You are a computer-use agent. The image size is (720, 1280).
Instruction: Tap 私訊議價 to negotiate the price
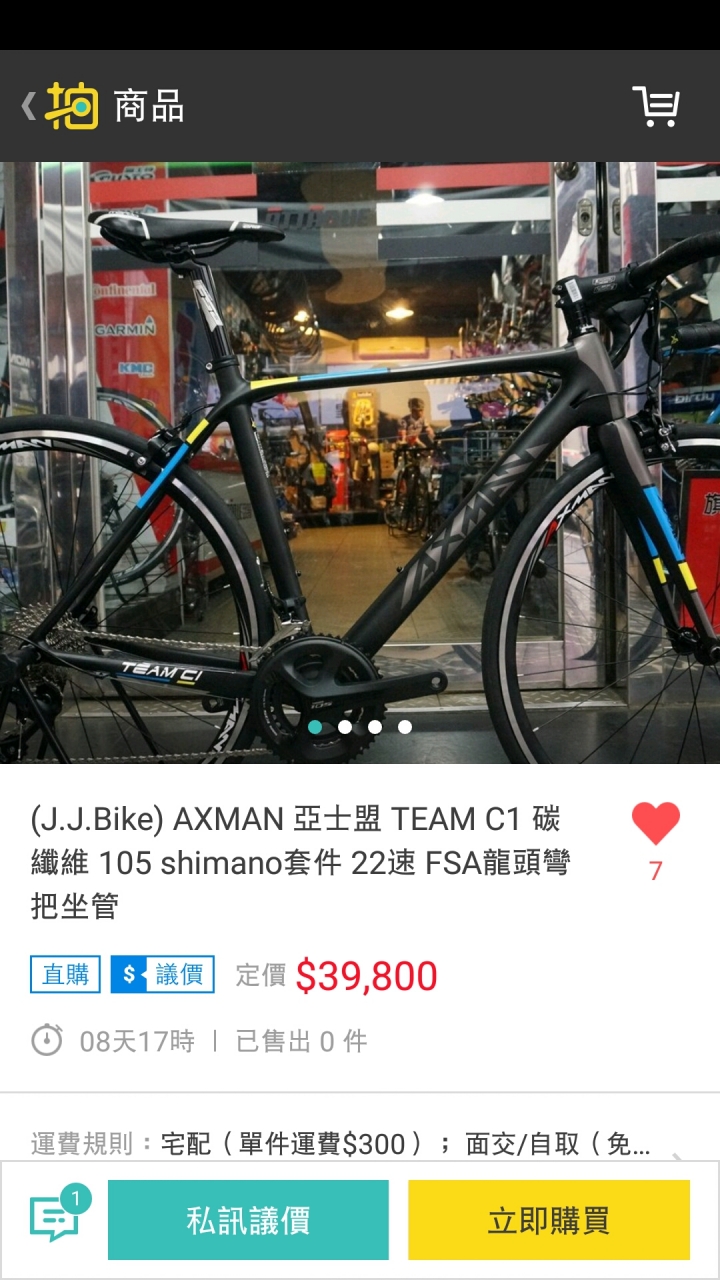point(248,1220)
